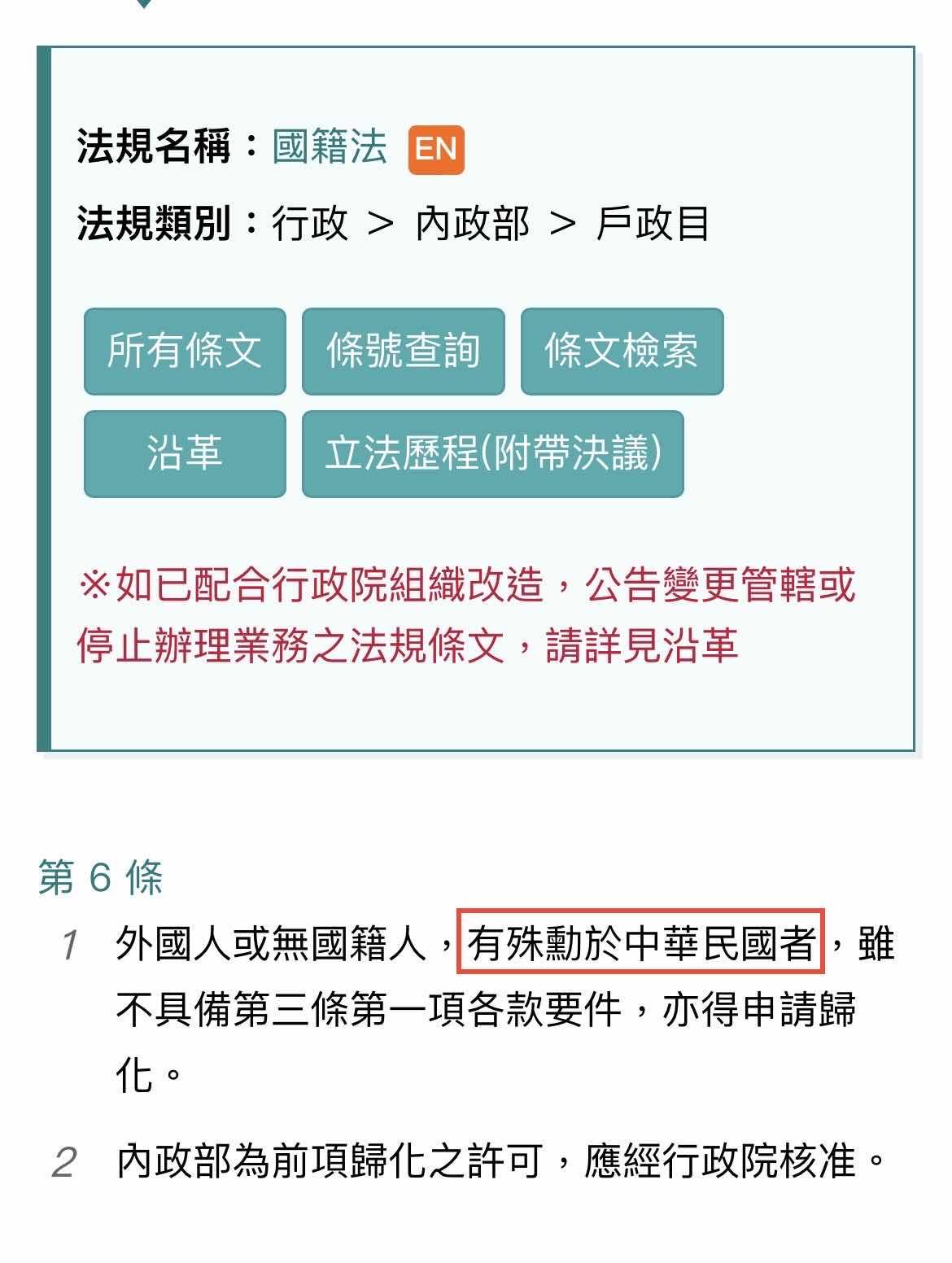Open the 第 6 條 article link

(101, 878)
